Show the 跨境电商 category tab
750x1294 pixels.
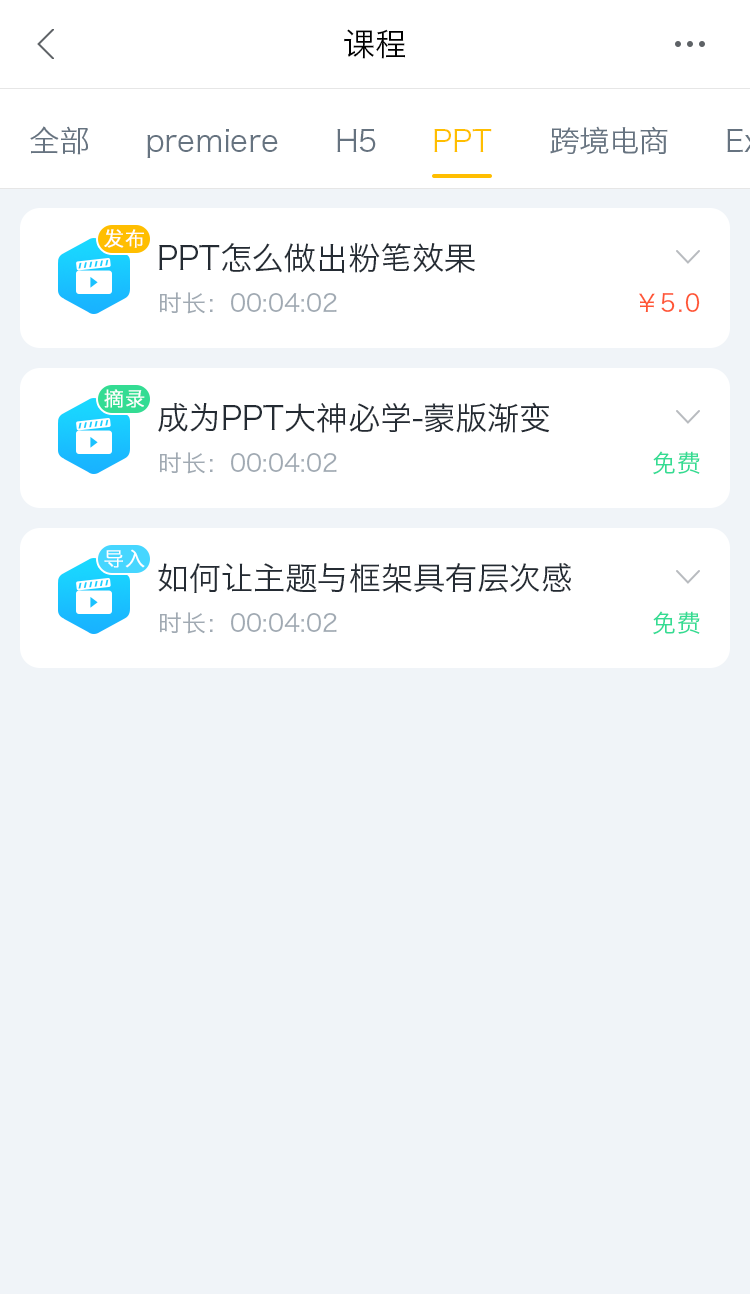609,141
